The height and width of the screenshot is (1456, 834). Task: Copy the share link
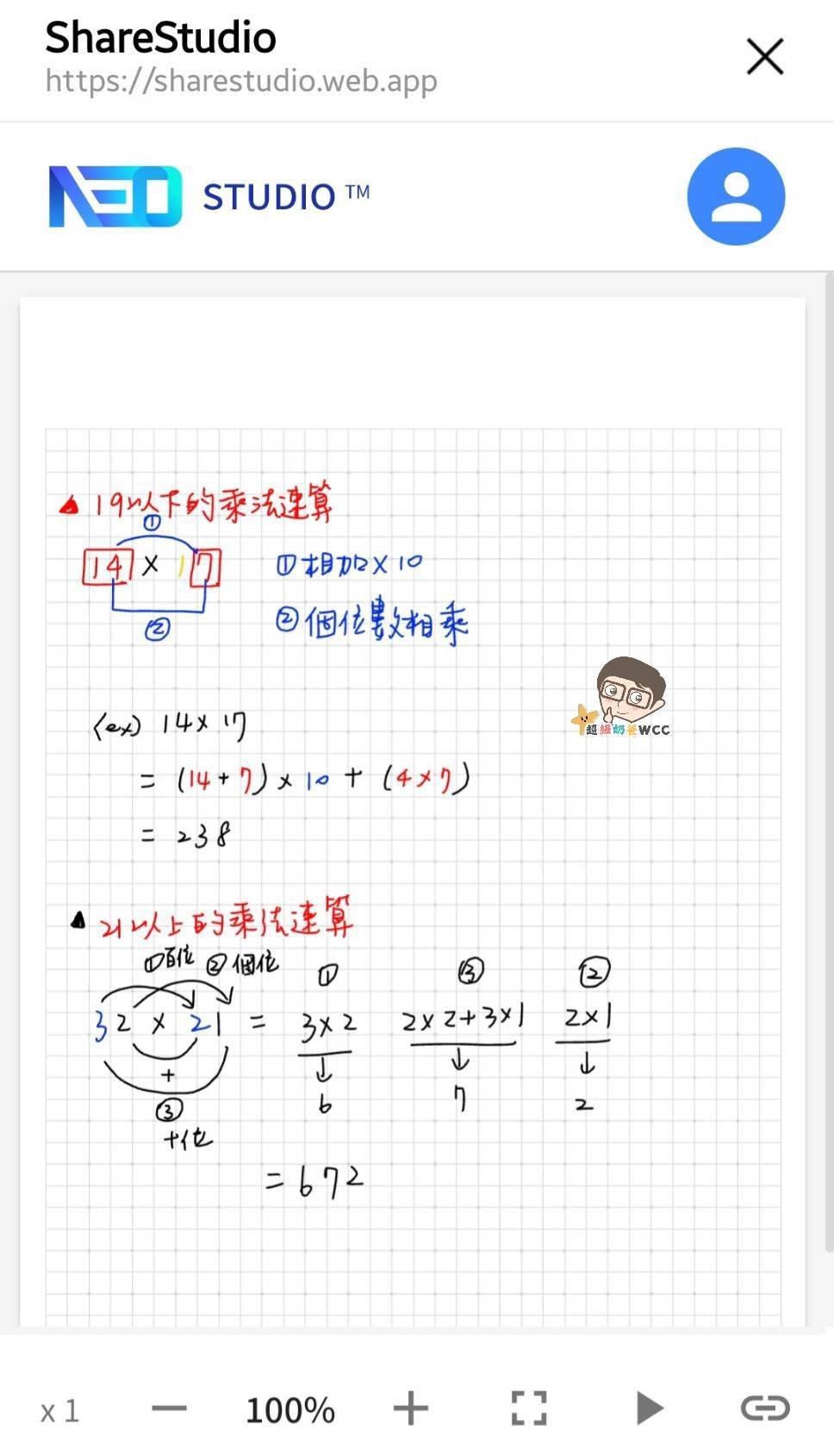point(765,1408)
